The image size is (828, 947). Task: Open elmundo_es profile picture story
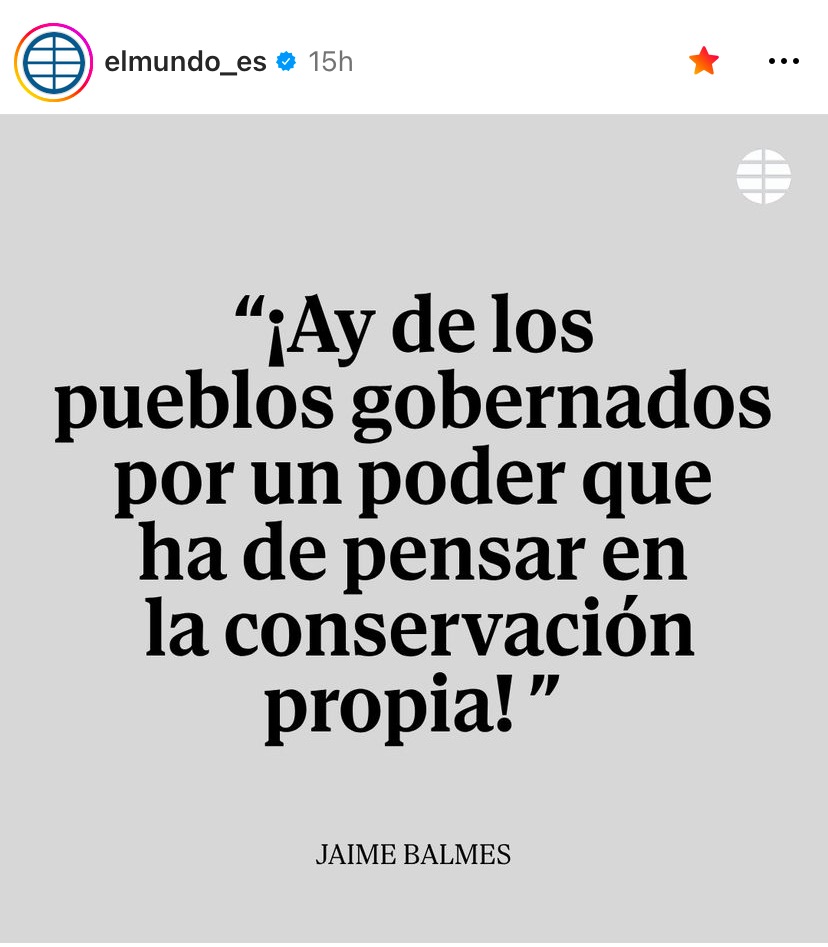(53, 62)
